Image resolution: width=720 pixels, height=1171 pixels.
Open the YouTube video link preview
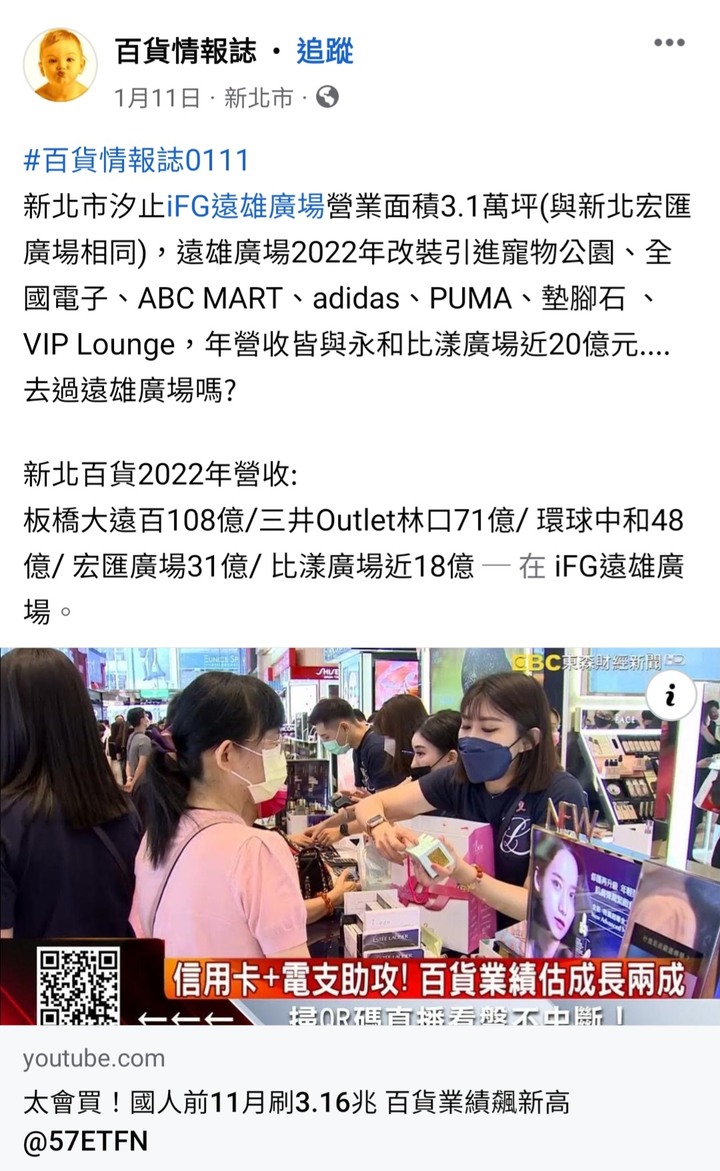click(360, 1100)
